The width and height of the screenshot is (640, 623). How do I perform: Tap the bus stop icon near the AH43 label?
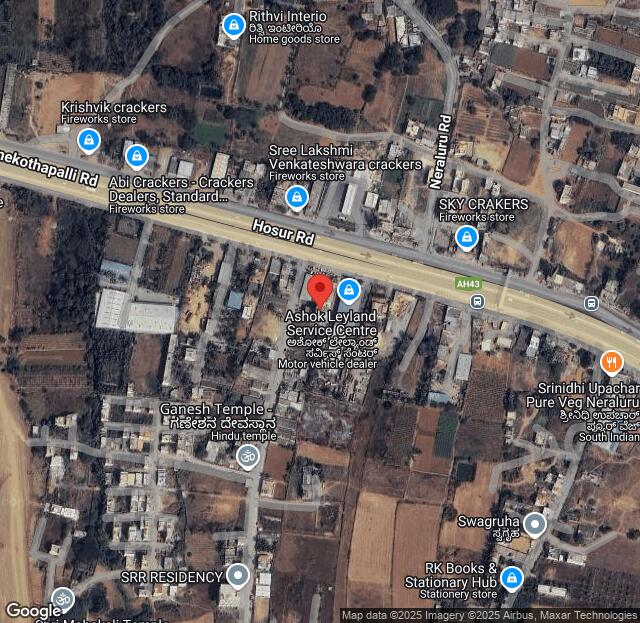pyautogui.click(x=479, y=300)
